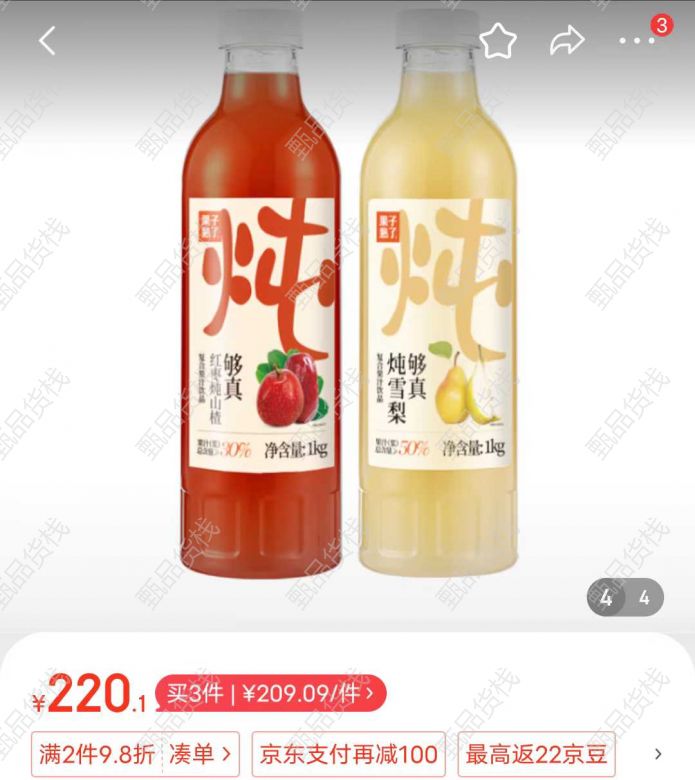Open the more options menu

(x=637, y=41)
